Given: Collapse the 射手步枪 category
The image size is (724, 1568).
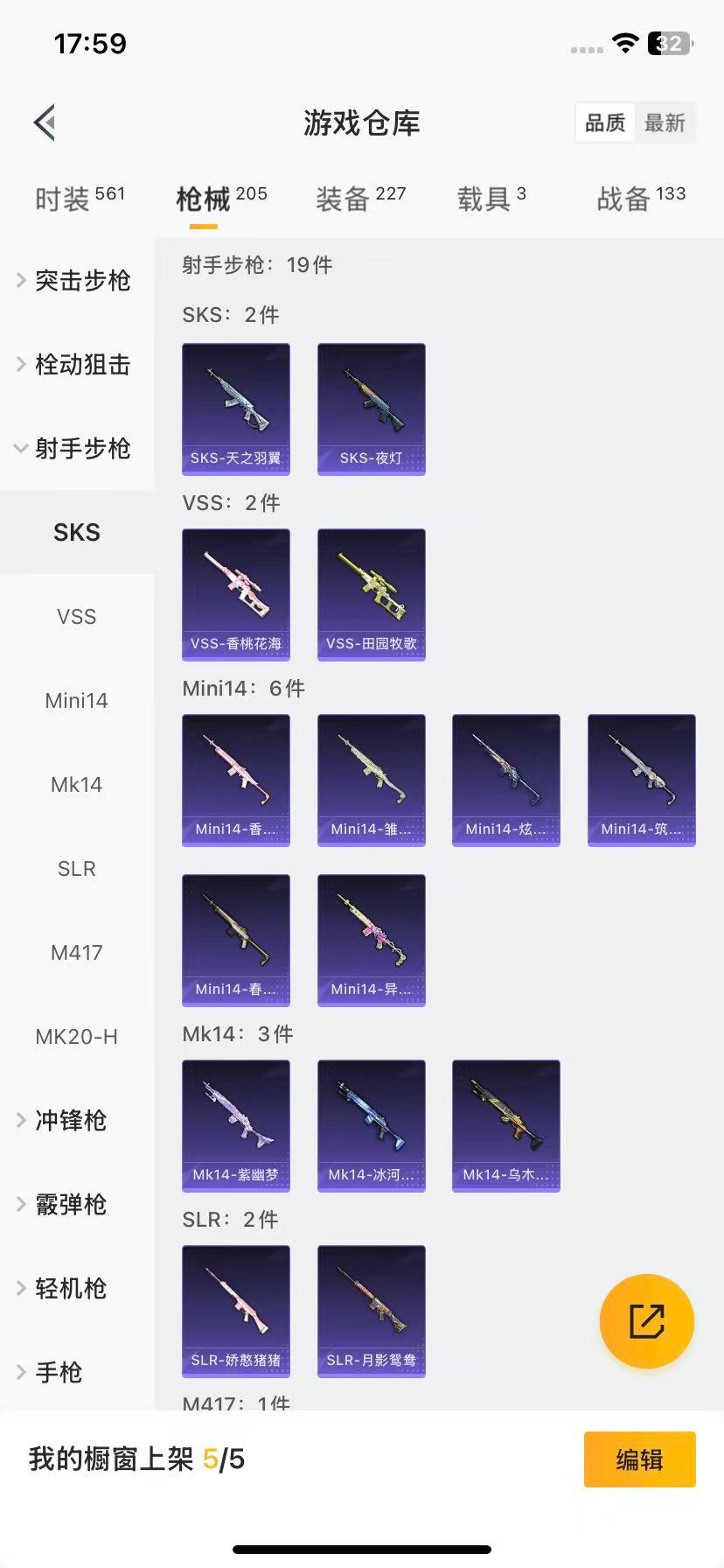Looking at the screenshot, I should 77,449.
